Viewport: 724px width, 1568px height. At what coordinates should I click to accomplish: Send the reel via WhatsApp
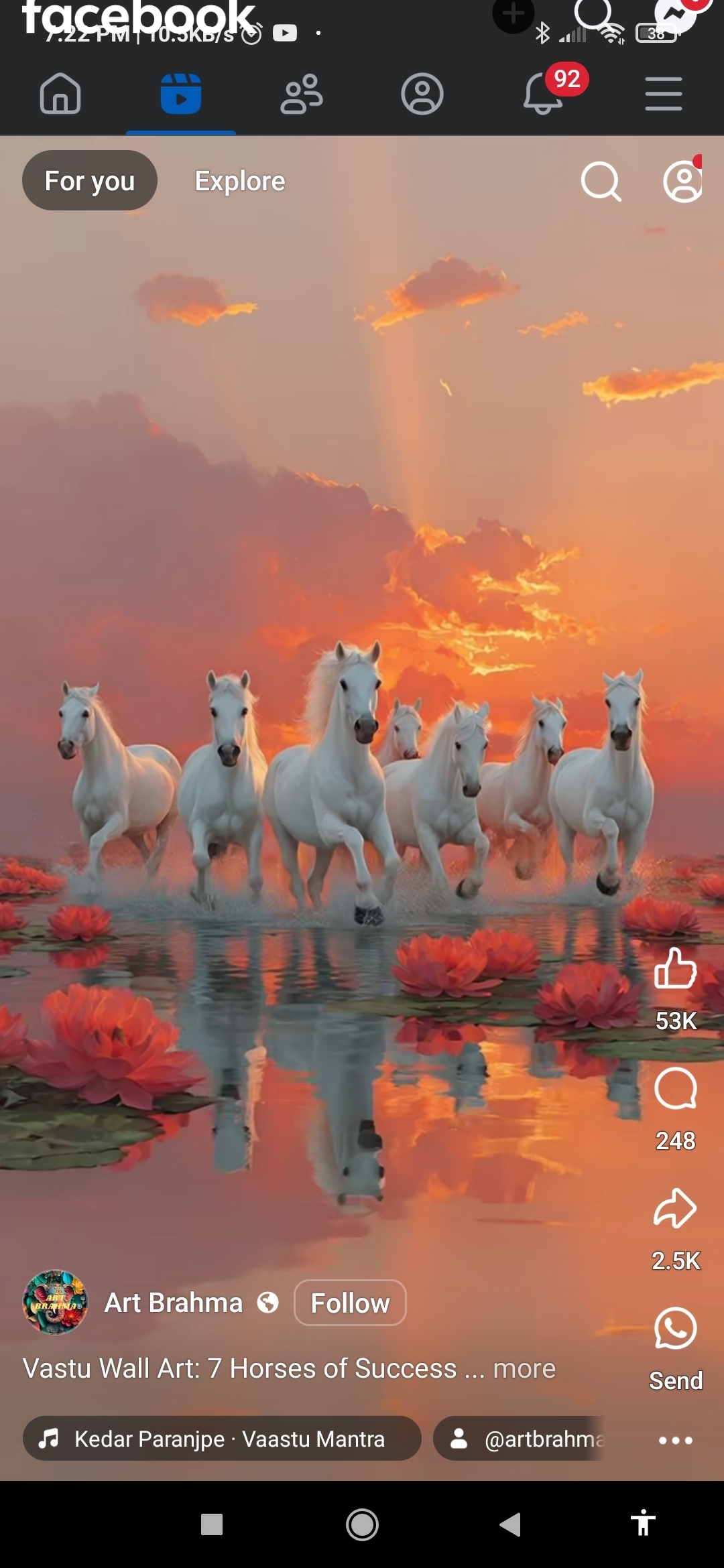(675, 1329)
